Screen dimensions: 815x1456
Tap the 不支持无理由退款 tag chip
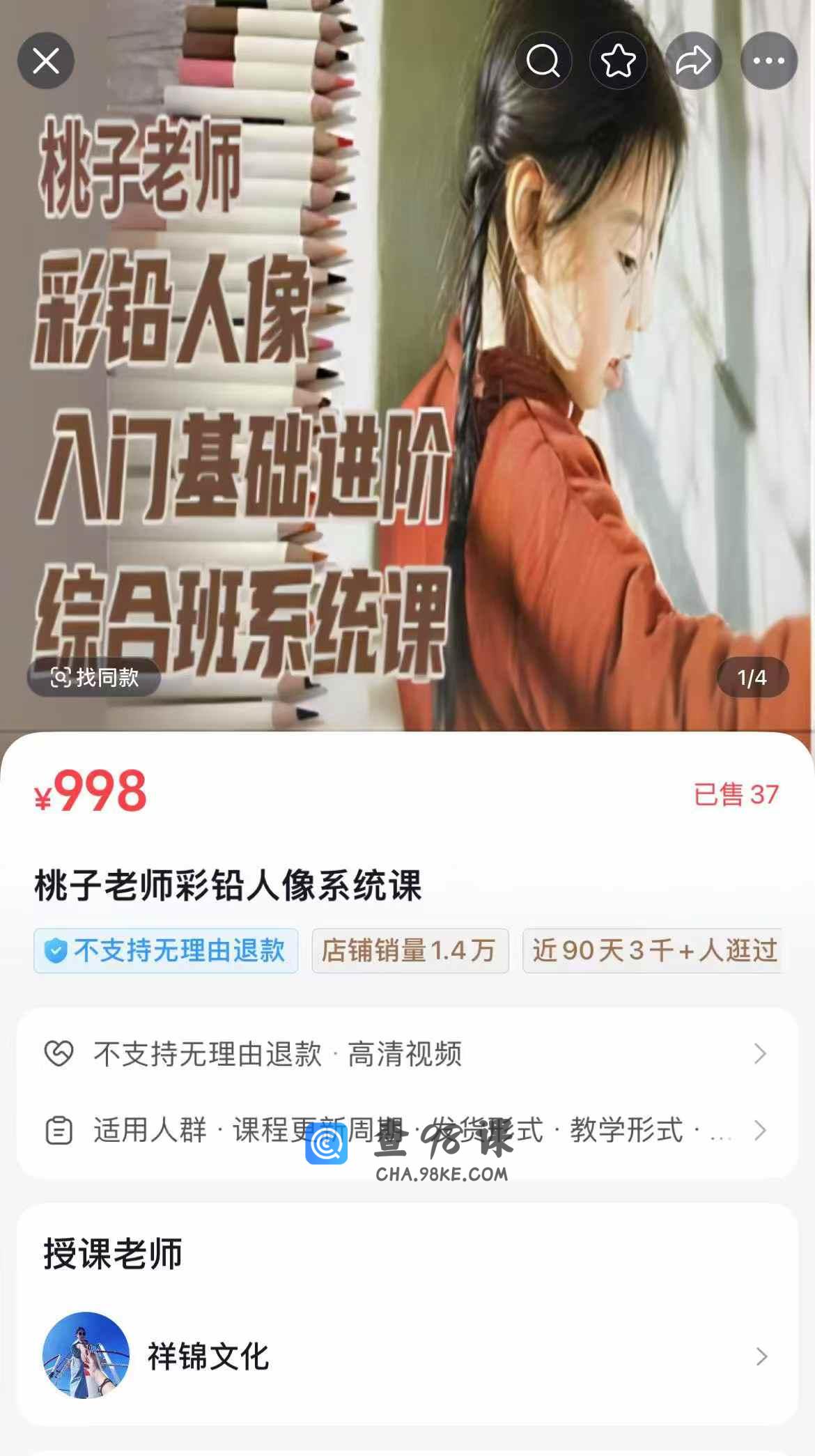point(166,950)
